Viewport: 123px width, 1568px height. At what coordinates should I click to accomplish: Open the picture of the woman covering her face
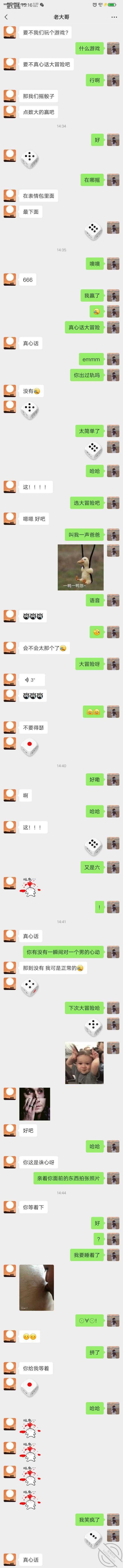point(35,1104)
